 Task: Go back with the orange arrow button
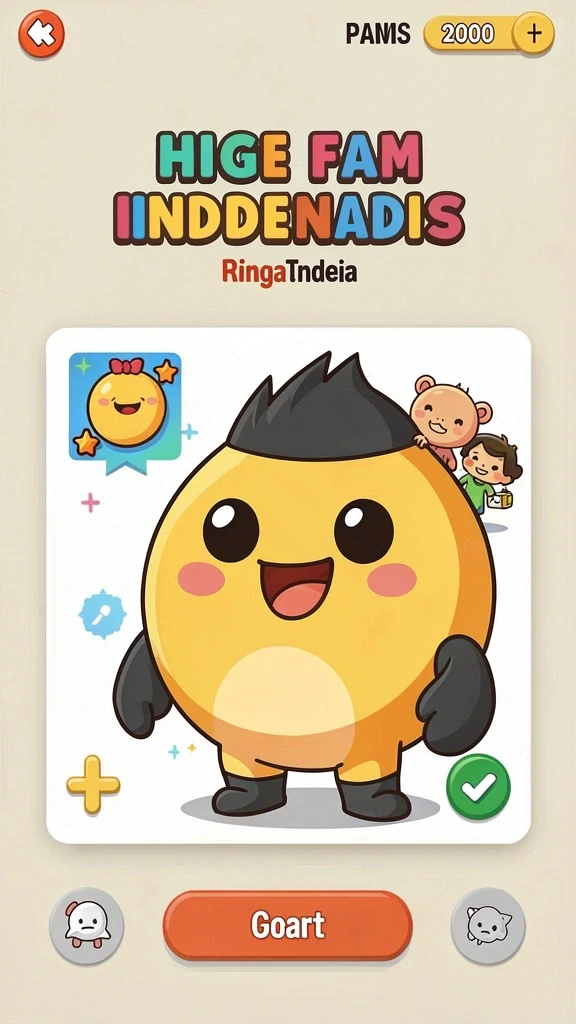[42, 33]
